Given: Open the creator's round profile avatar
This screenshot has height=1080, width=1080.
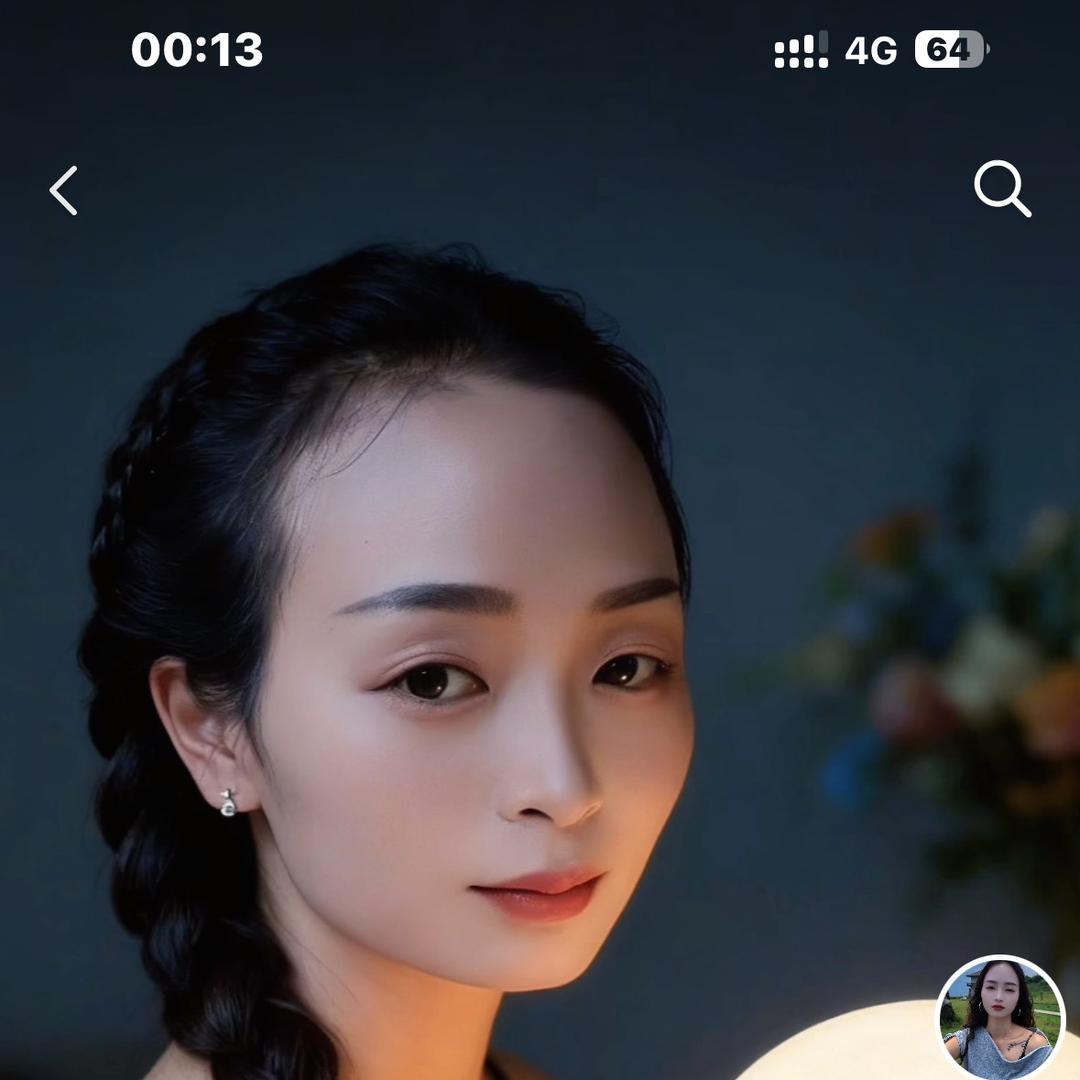Looking at the screenshot, I should click(x=1000, y=1017).
